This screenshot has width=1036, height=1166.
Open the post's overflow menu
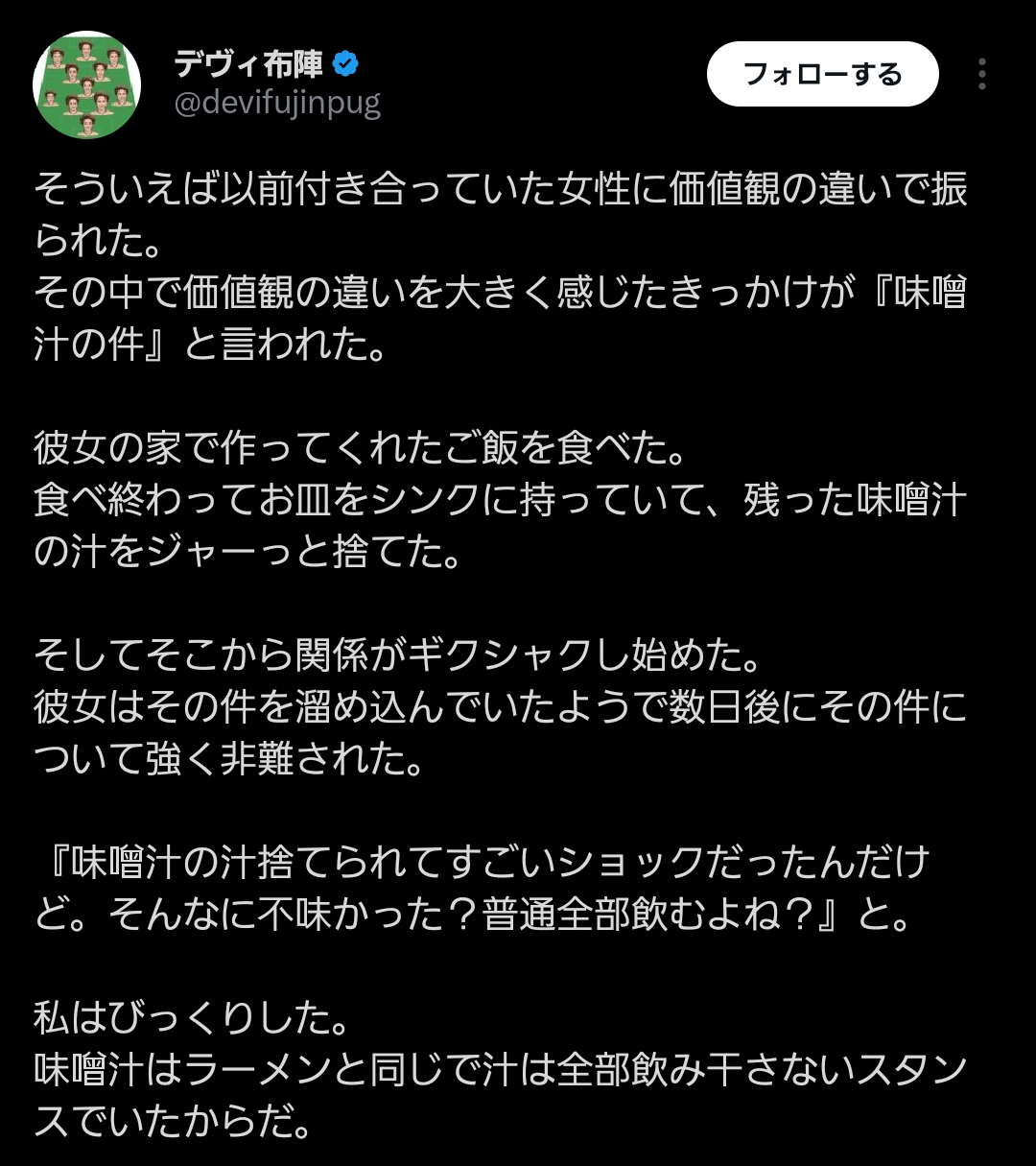(981, 74)
